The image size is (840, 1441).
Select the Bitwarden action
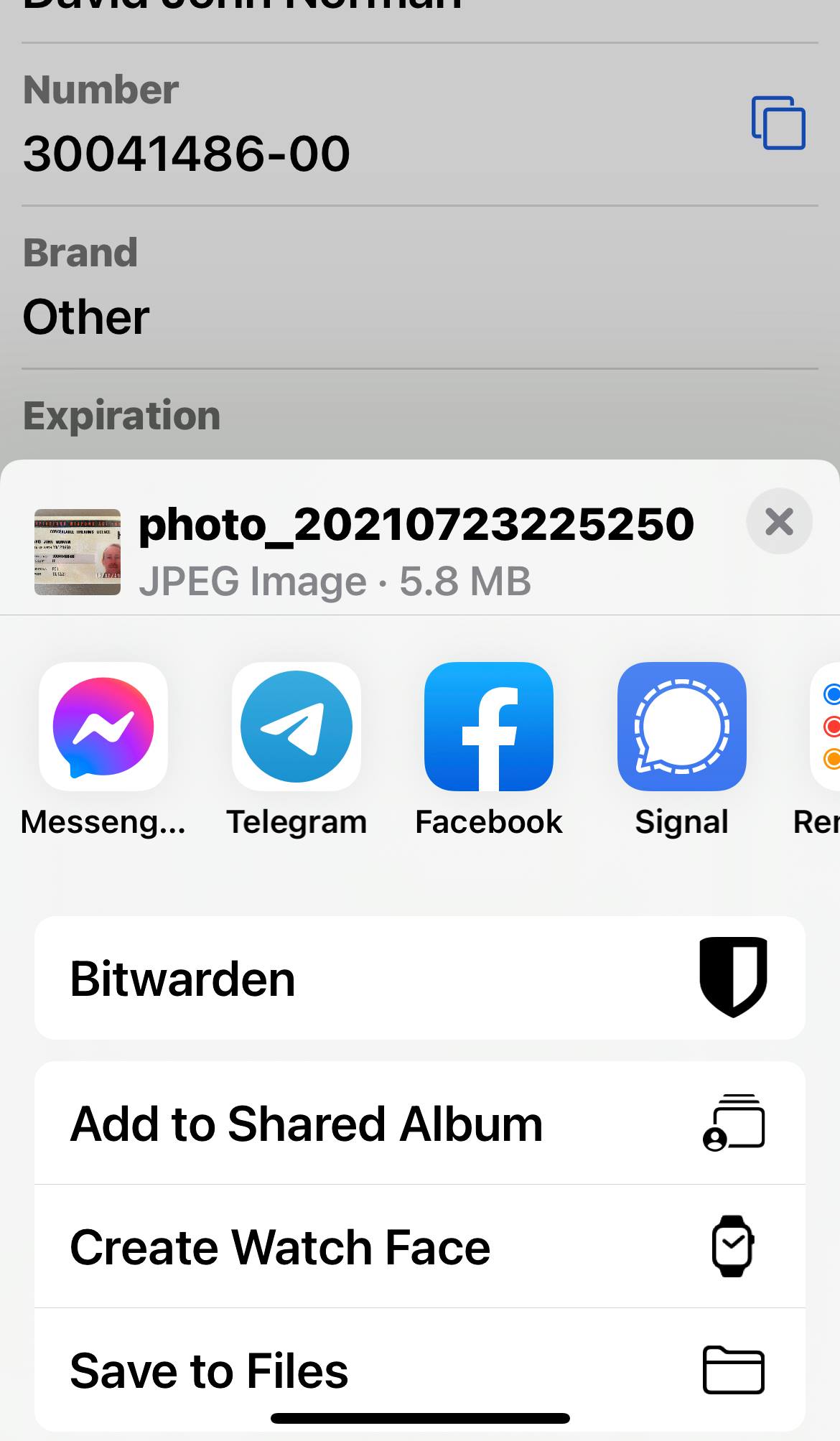(x=420, y=978)
